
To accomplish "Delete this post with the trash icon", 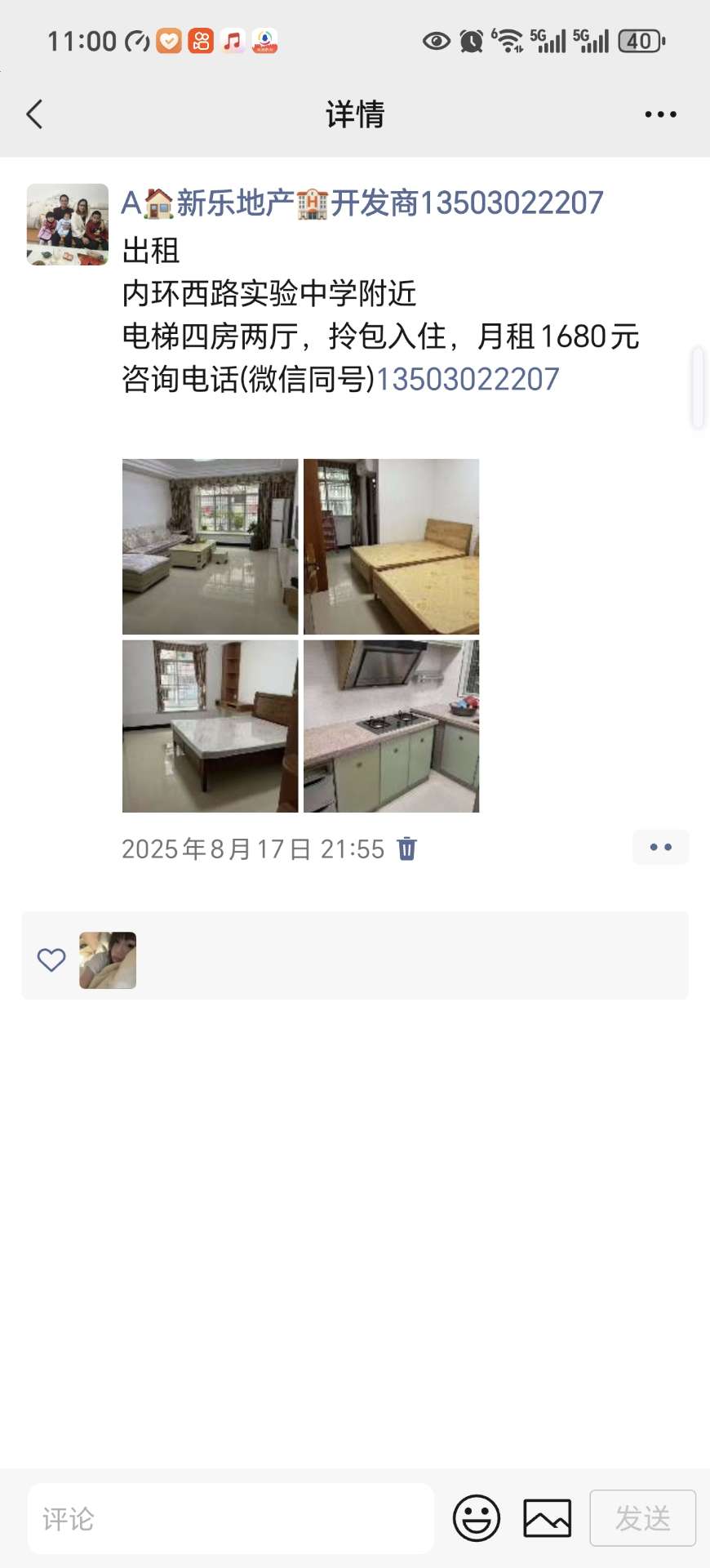I will click(406, 849).
